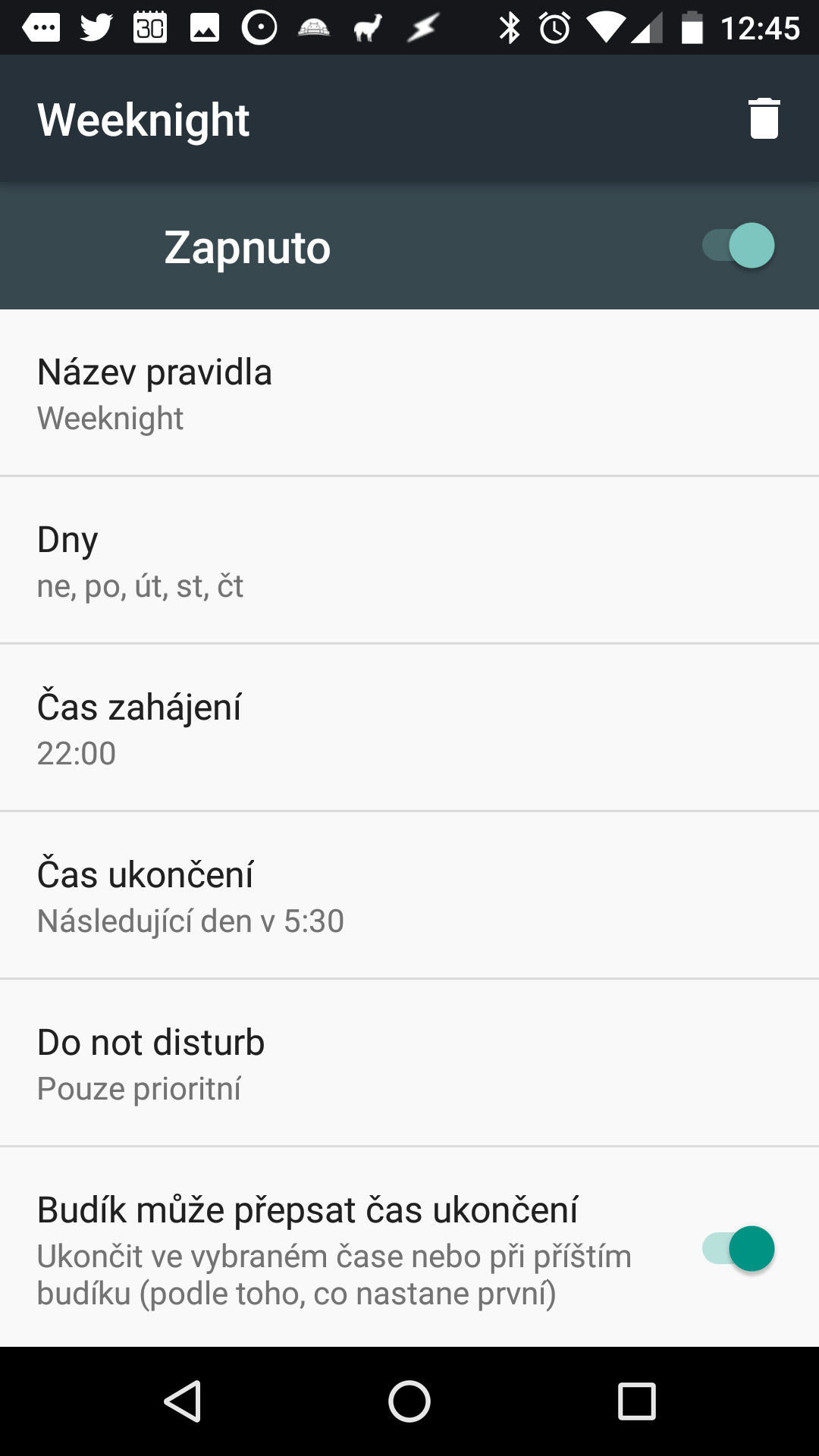Viewport: 819px width, 1456px height.
Task: Edit Čas ukončení end time
Action: (409, 896)
